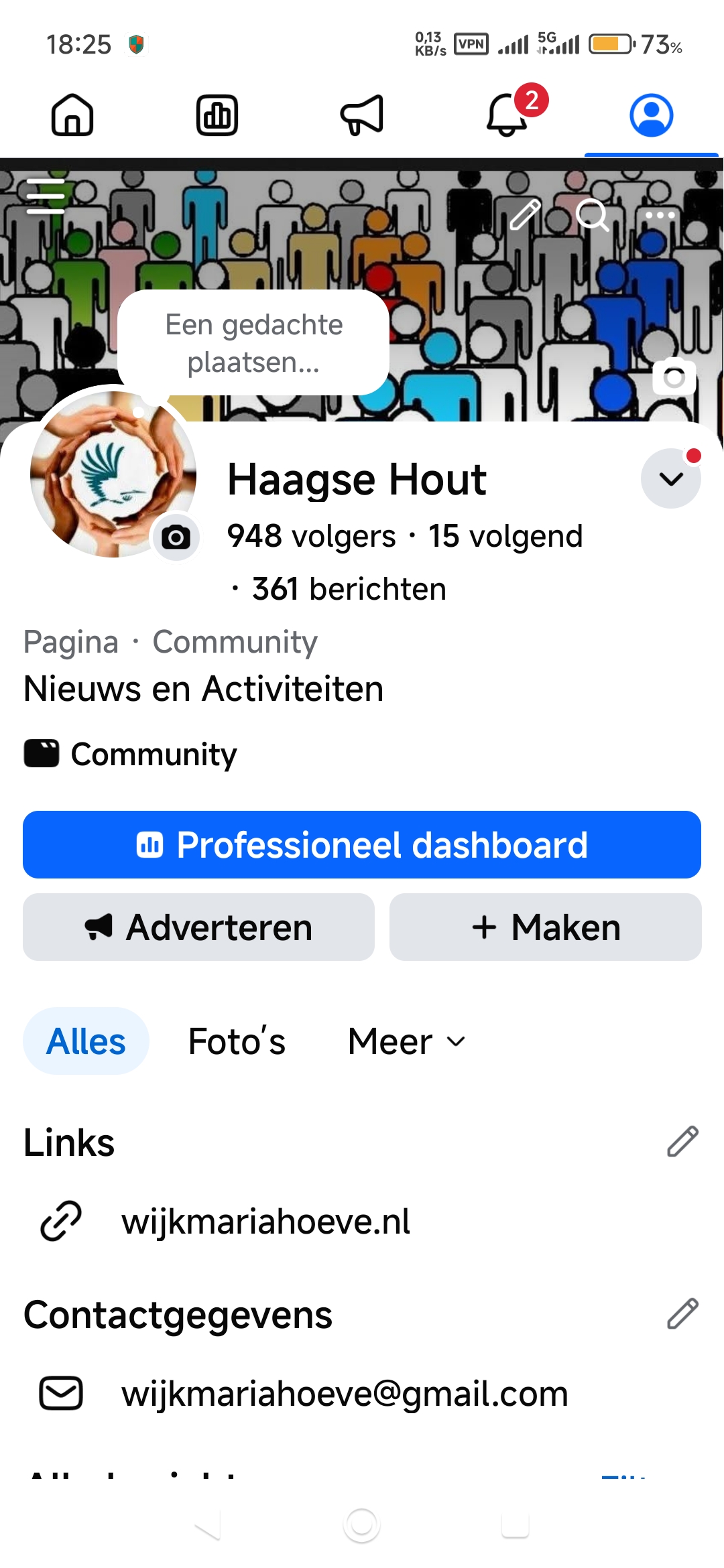Screen dimensions: 724x1568
Task: Expand the dropdown arrow next to Haagse Hout
Action: coord(671,478)
